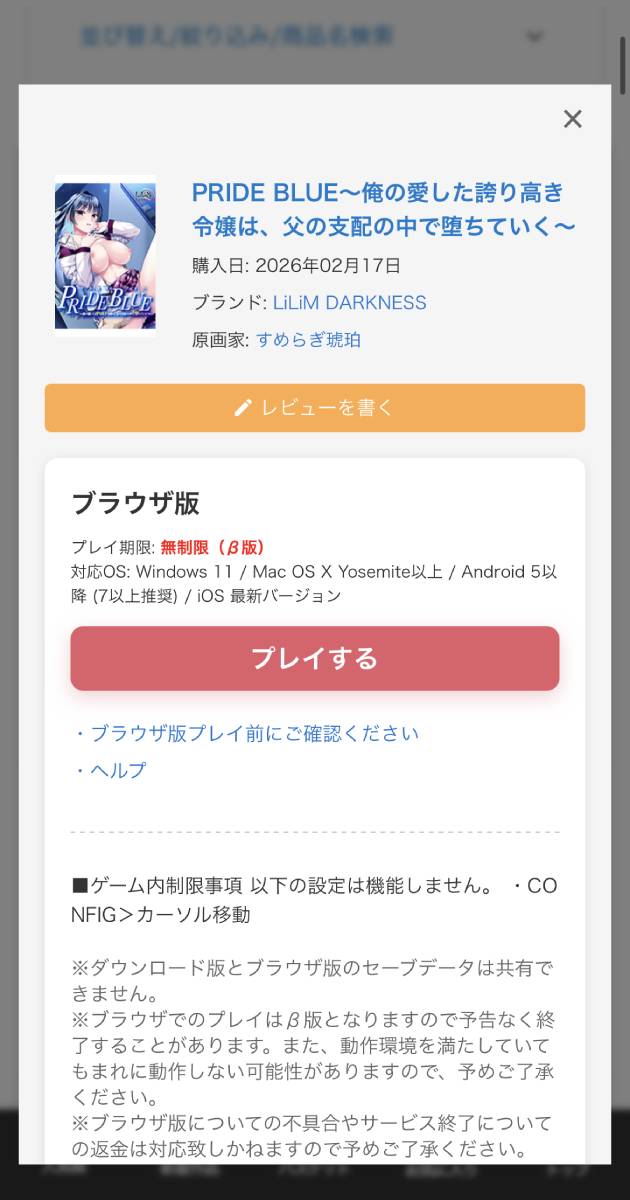Image resolution: width=630 pixels, height=1200 pixels.
Task: Tap the PRIDE BLUE cover thumbnail
Action: (x=105, y=256)
